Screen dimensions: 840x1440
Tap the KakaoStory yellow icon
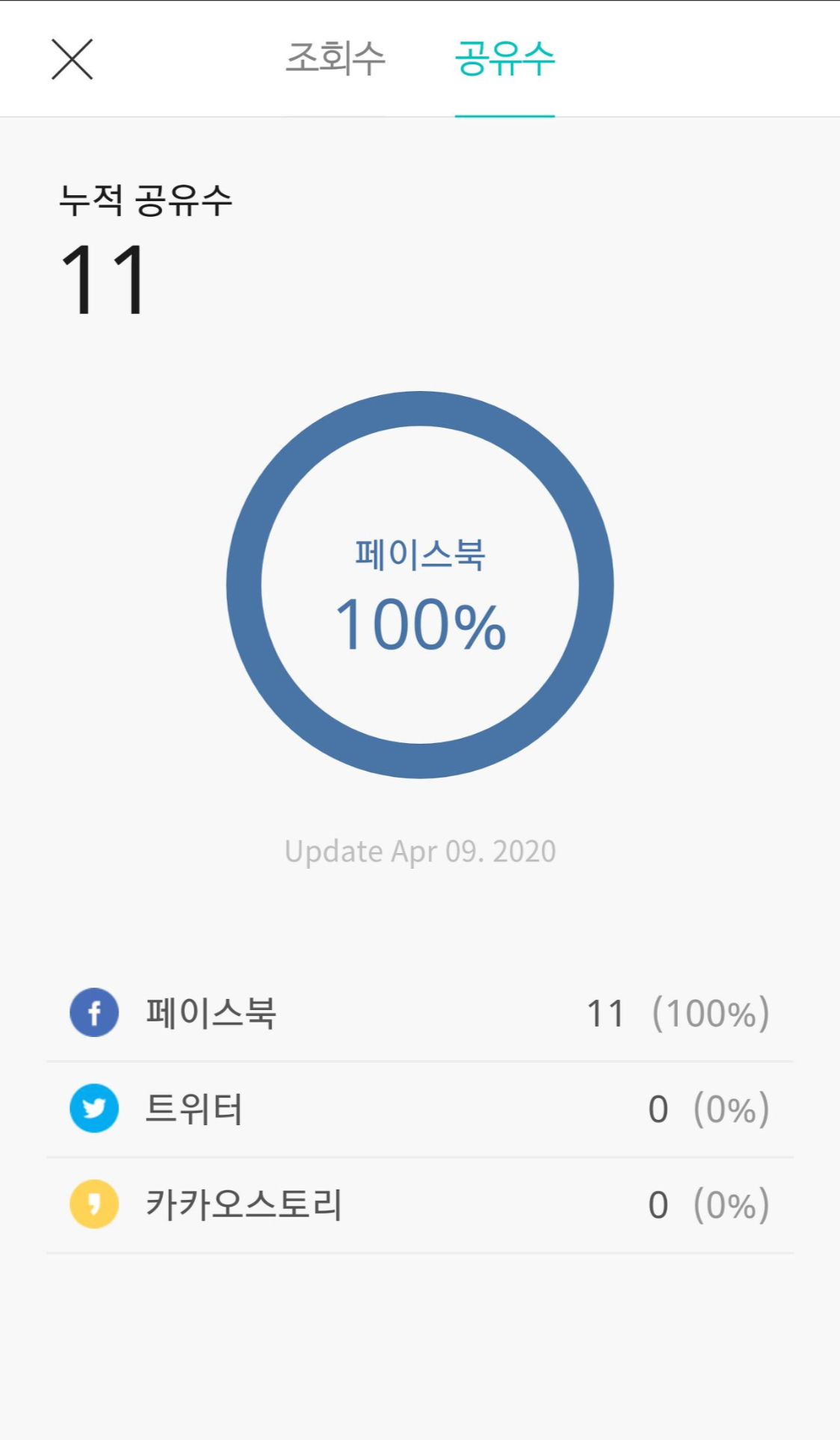pyautogui.click(x=93, y=1204)
